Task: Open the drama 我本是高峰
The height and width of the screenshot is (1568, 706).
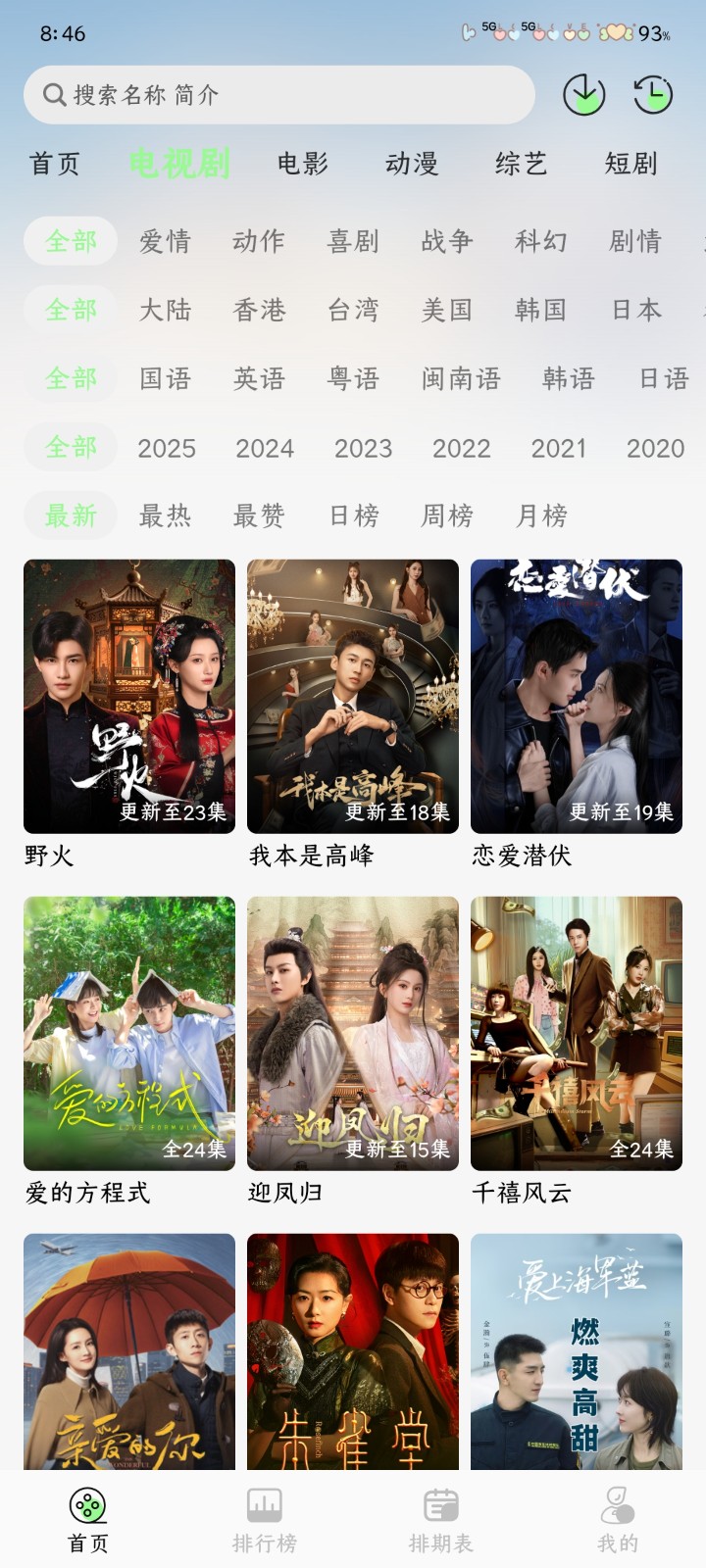Action: tap(353, 697)
